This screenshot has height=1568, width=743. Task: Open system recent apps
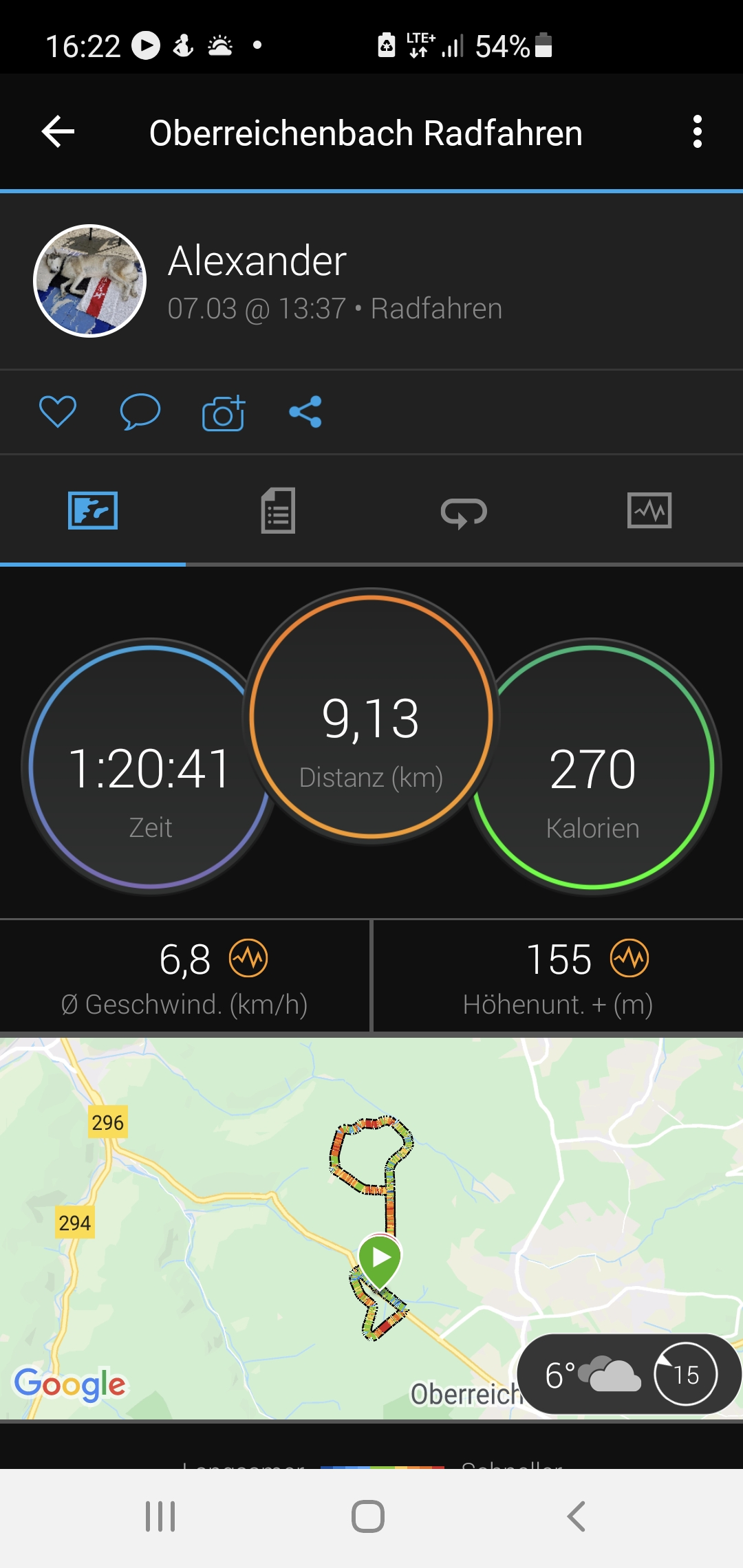(160, 1516)
